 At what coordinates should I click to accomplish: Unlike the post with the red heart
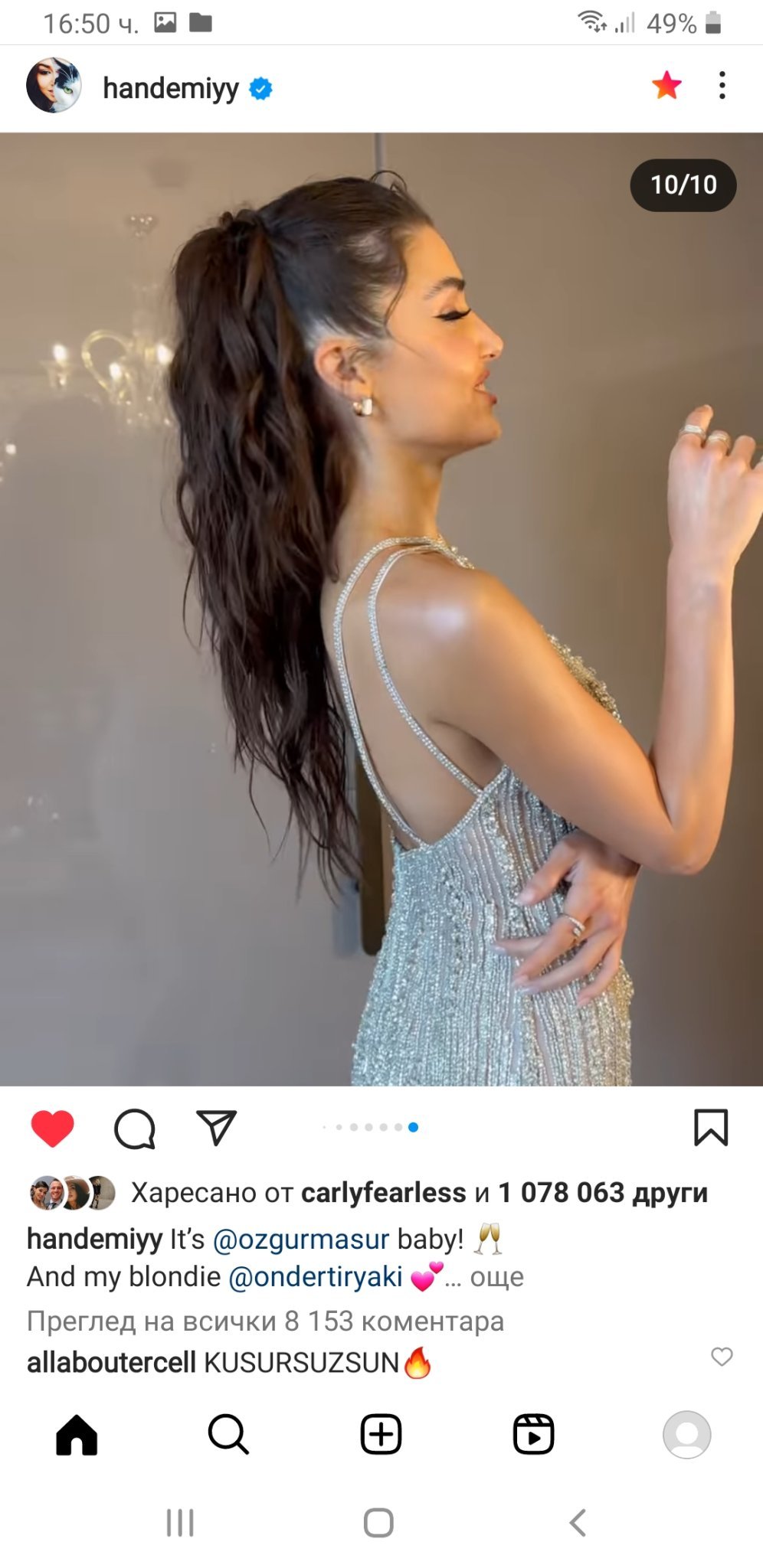52,1128
